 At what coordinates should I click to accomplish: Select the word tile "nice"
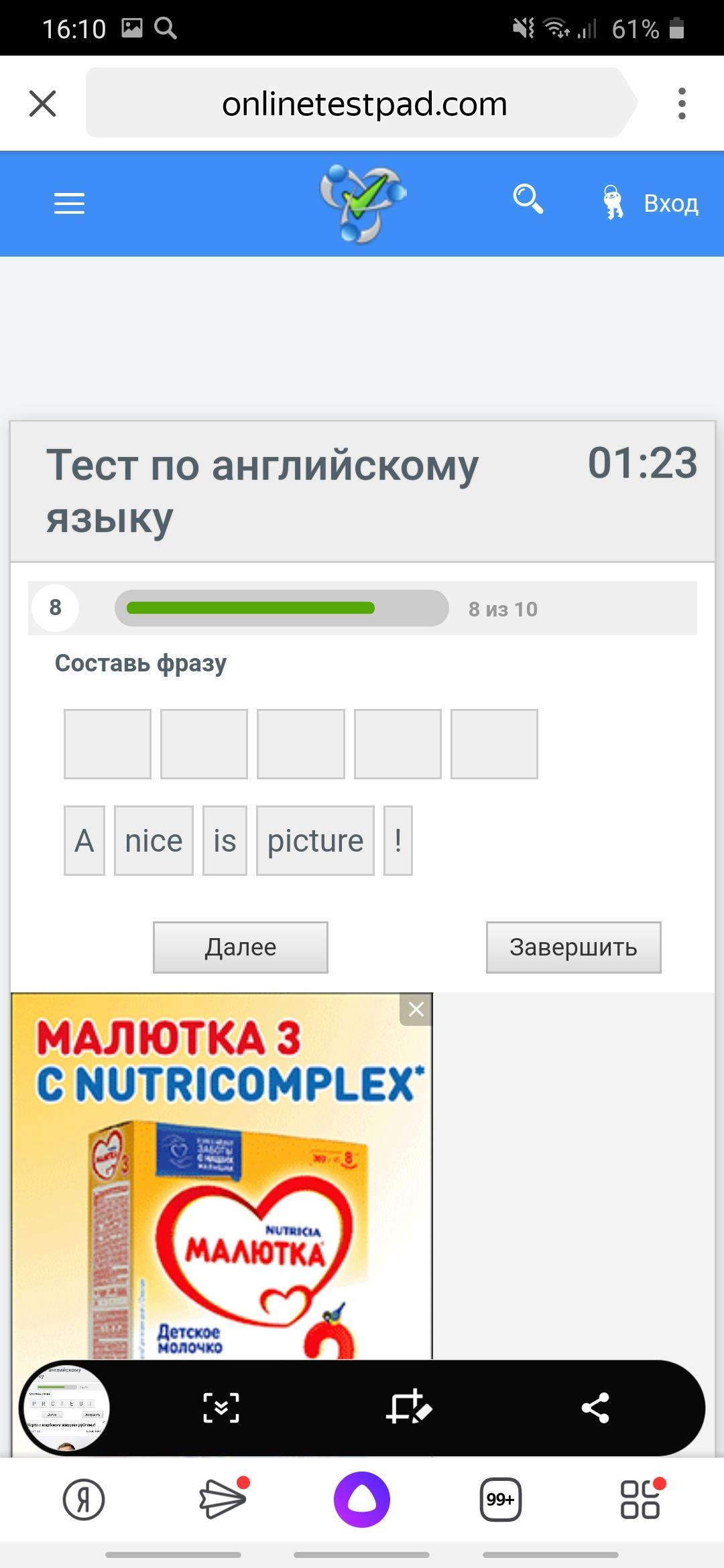tap(154, 841)
